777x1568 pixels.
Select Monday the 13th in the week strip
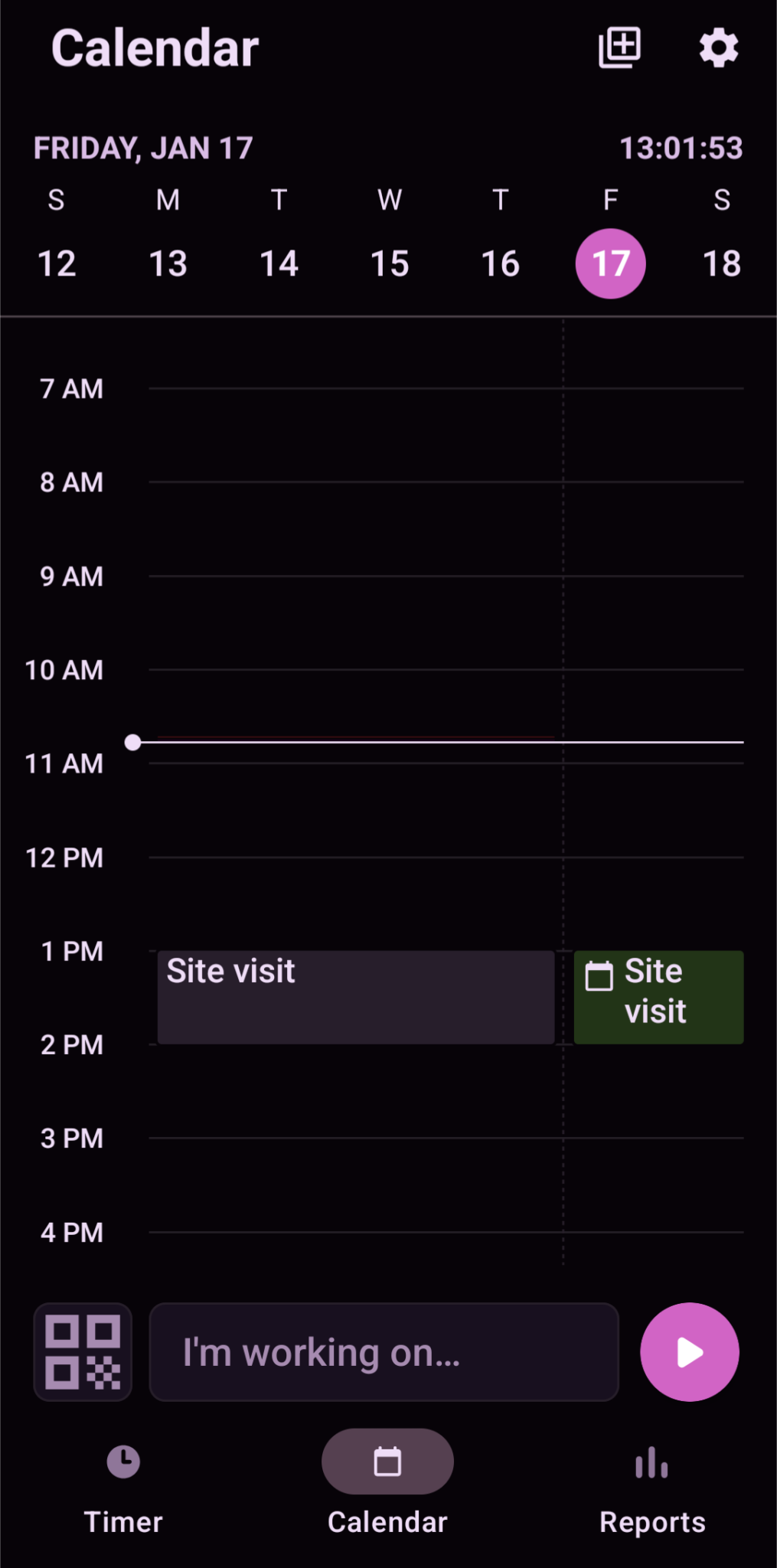168,263
